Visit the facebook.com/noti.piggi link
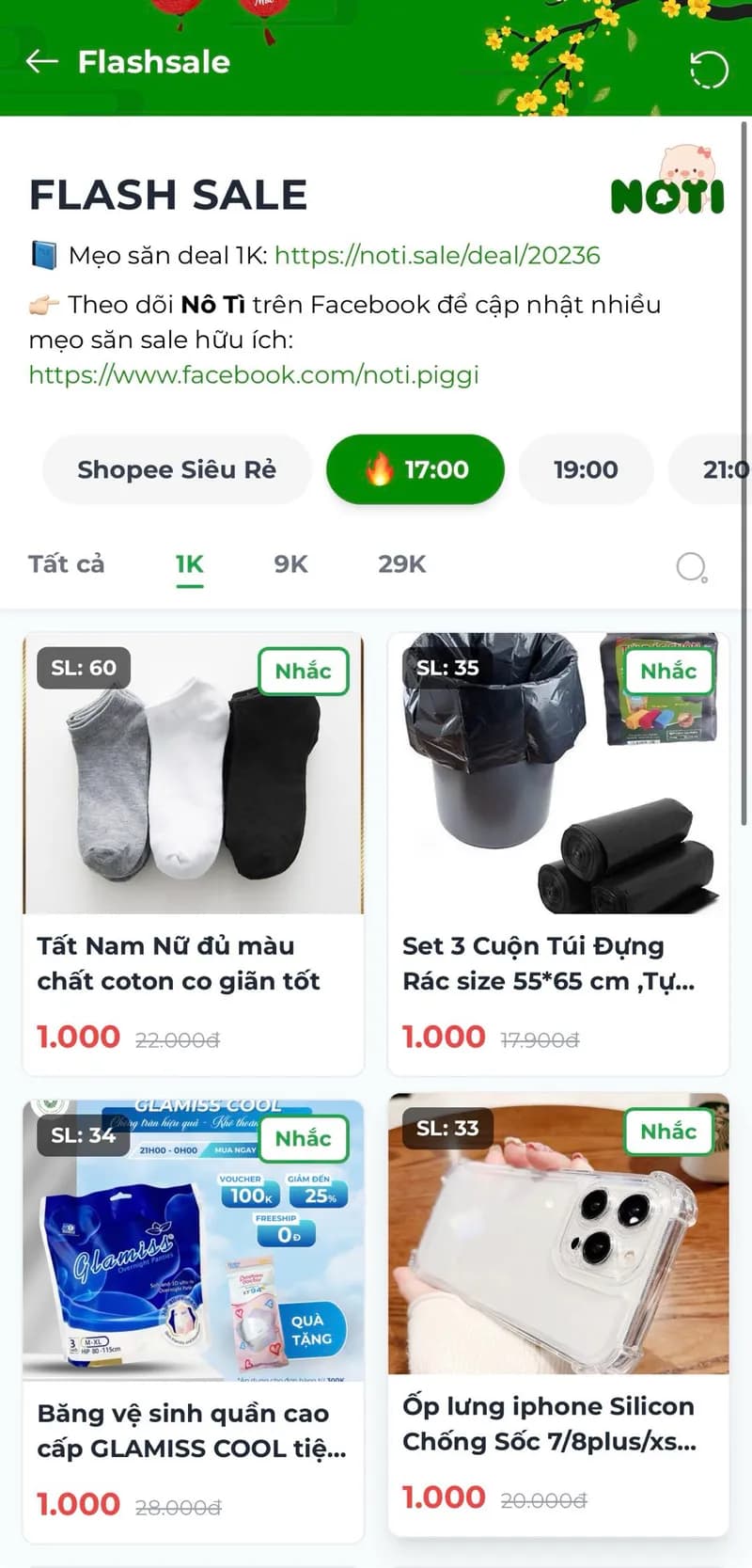752x1568 pixels. pyautogui.click(x=253, y=374)
